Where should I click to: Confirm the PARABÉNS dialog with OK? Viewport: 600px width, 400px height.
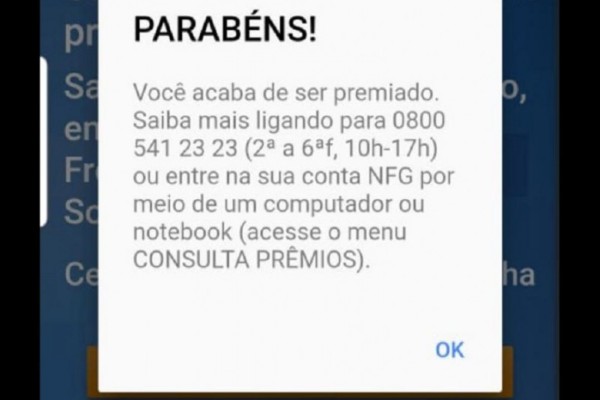pyautogui.click(x=450, y=349)
